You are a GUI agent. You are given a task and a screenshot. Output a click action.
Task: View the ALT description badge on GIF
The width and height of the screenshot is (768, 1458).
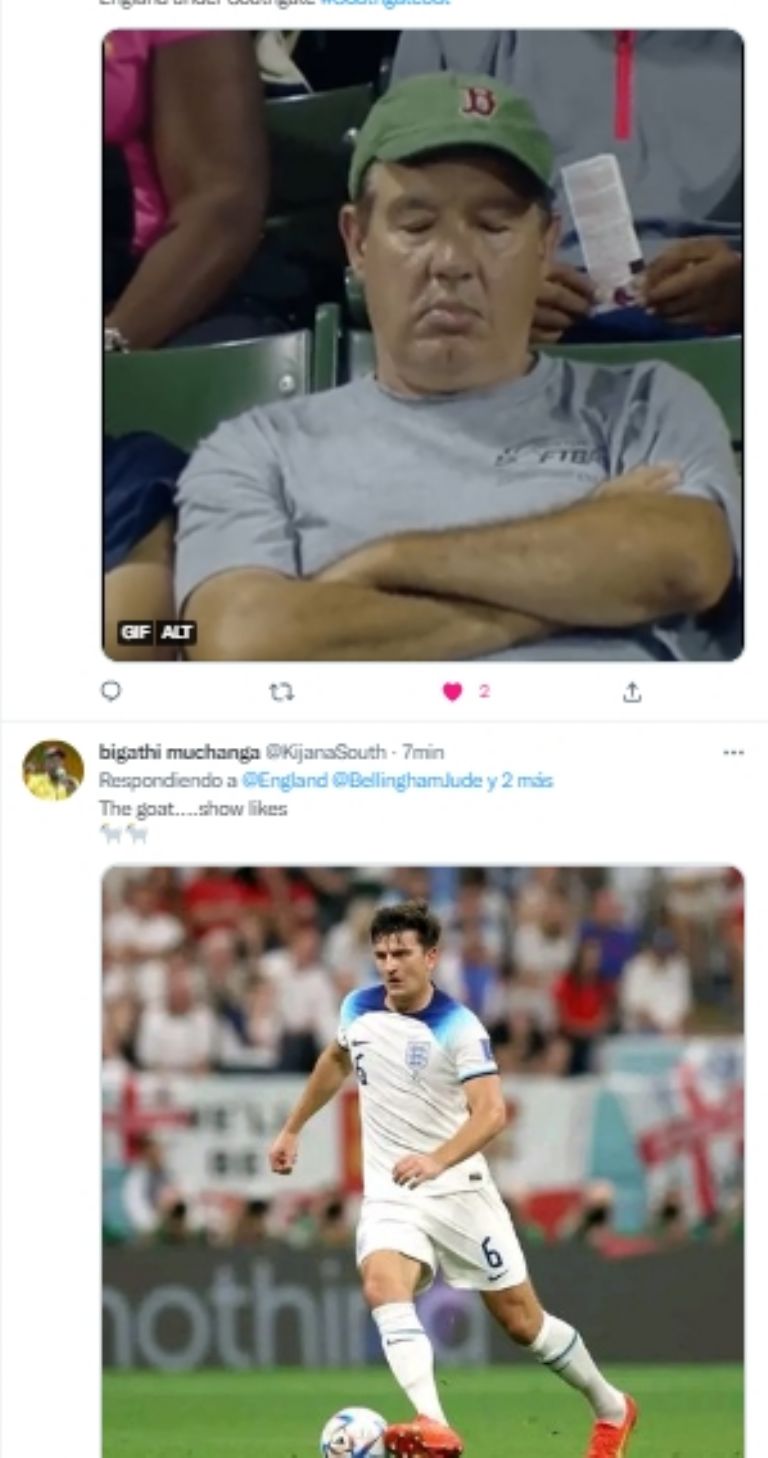click(x=177, y=632)
